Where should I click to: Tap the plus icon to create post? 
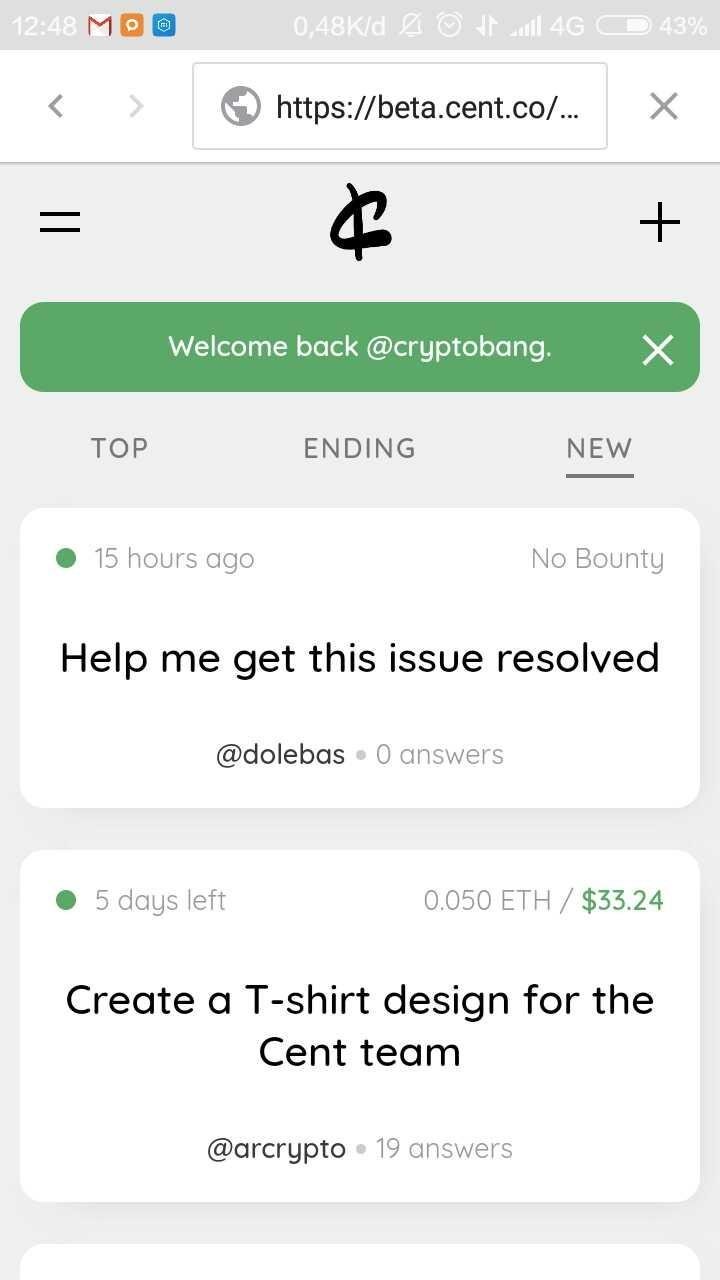pos(659,222)
